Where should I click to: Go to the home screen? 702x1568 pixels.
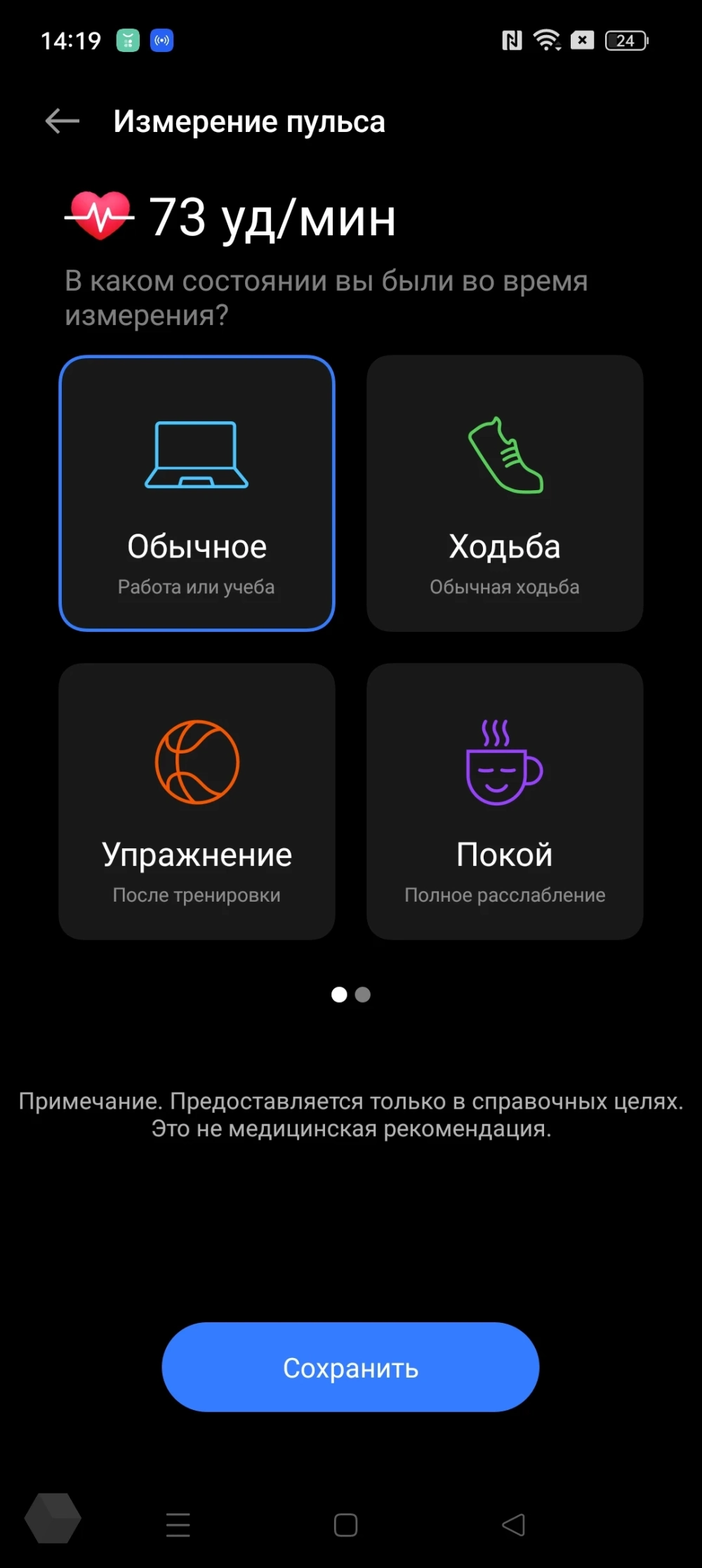[345, 1524]
